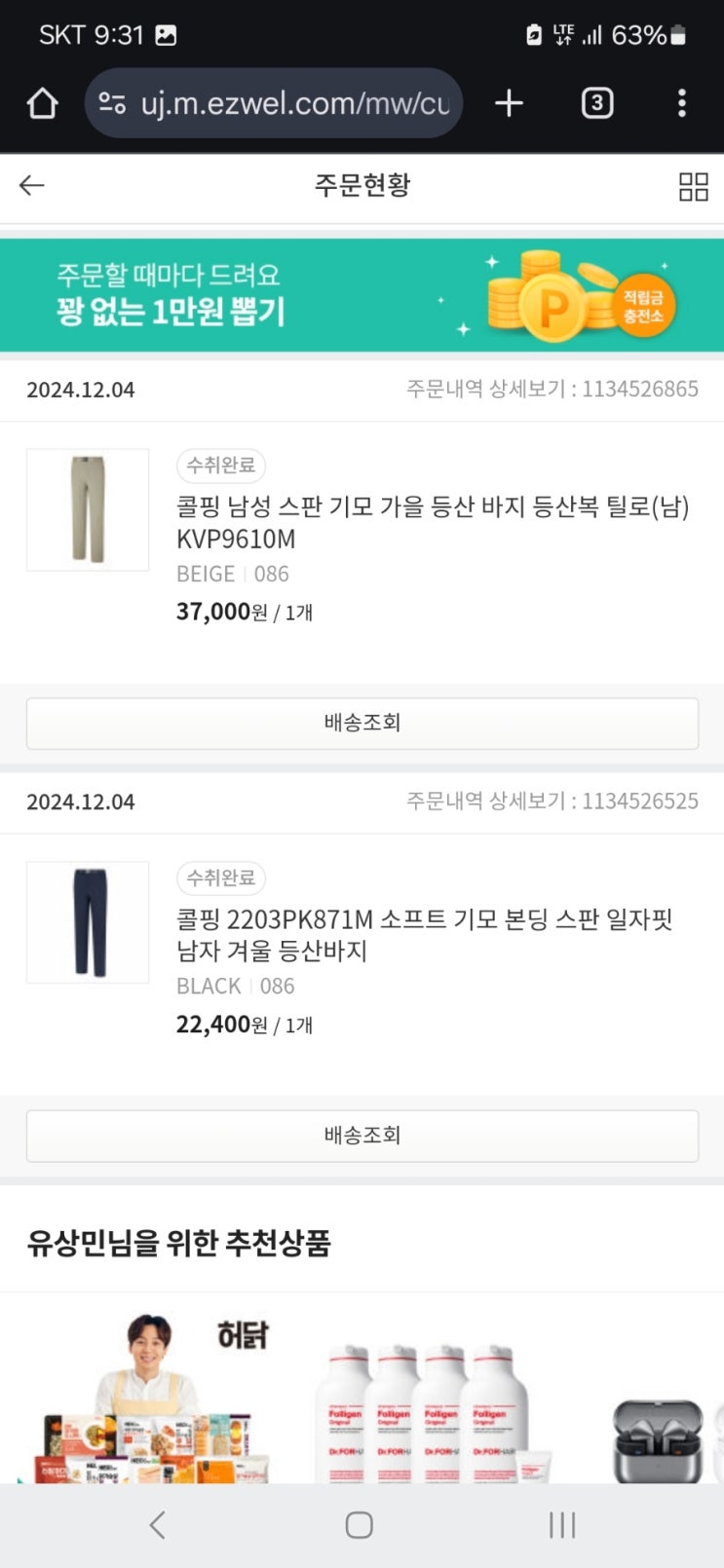Open the beige 콜핑 등산 바지 product image

coord(88,509)
